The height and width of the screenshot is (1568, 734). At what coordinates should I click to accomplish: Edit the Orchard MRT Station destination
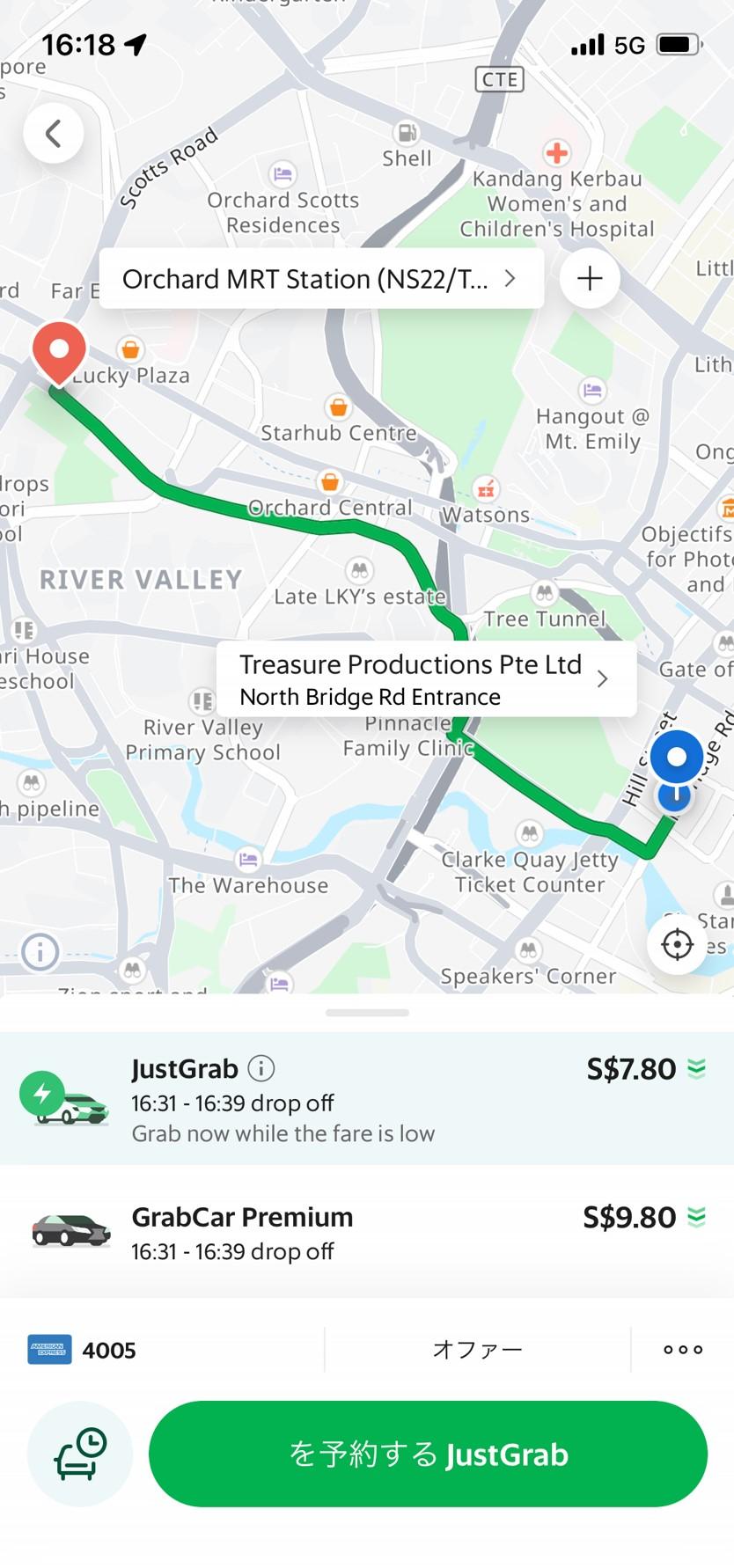point(320,279)
